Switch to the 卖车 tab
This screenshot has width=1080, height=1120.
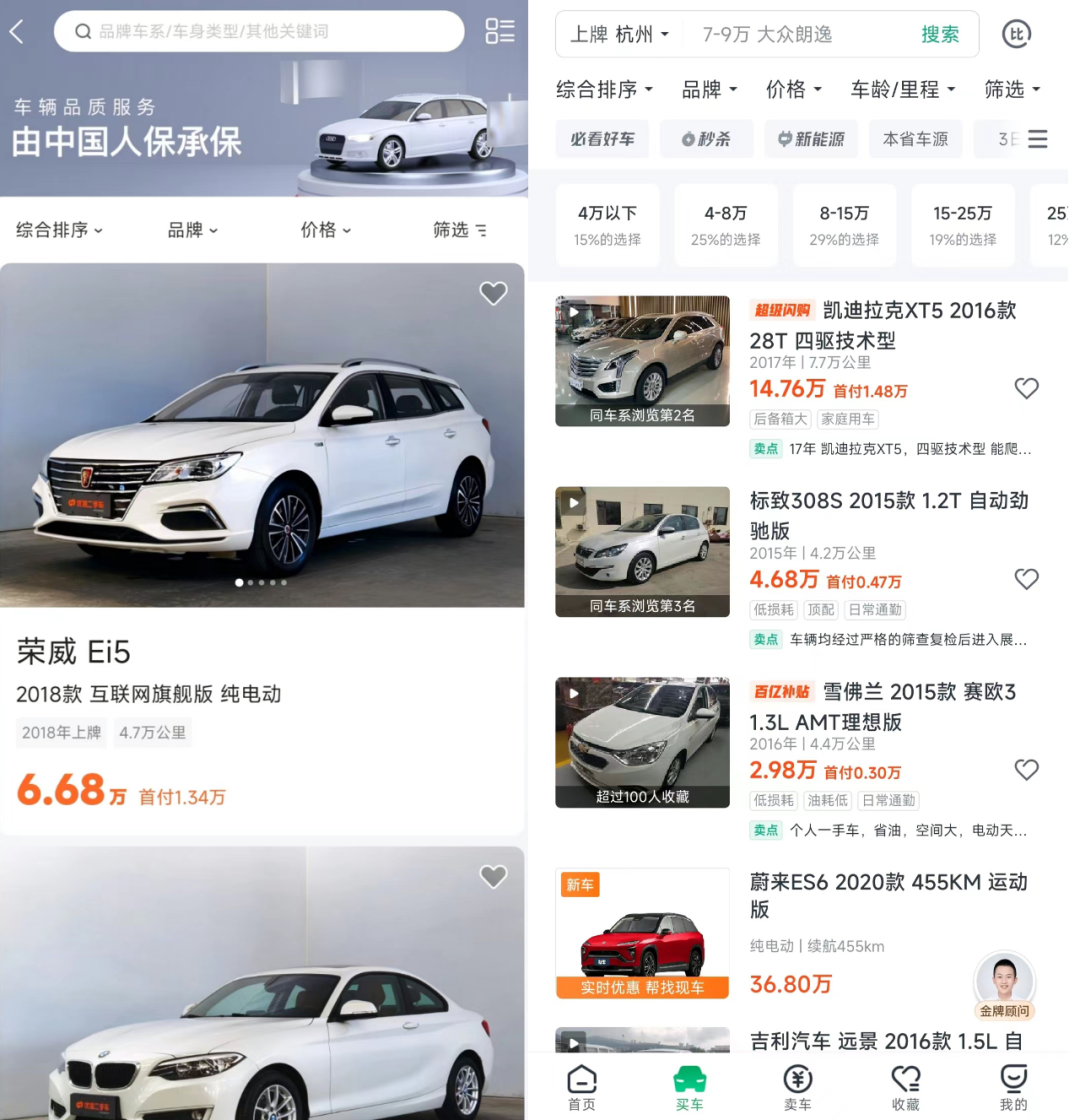click(x=797, y=1087)
